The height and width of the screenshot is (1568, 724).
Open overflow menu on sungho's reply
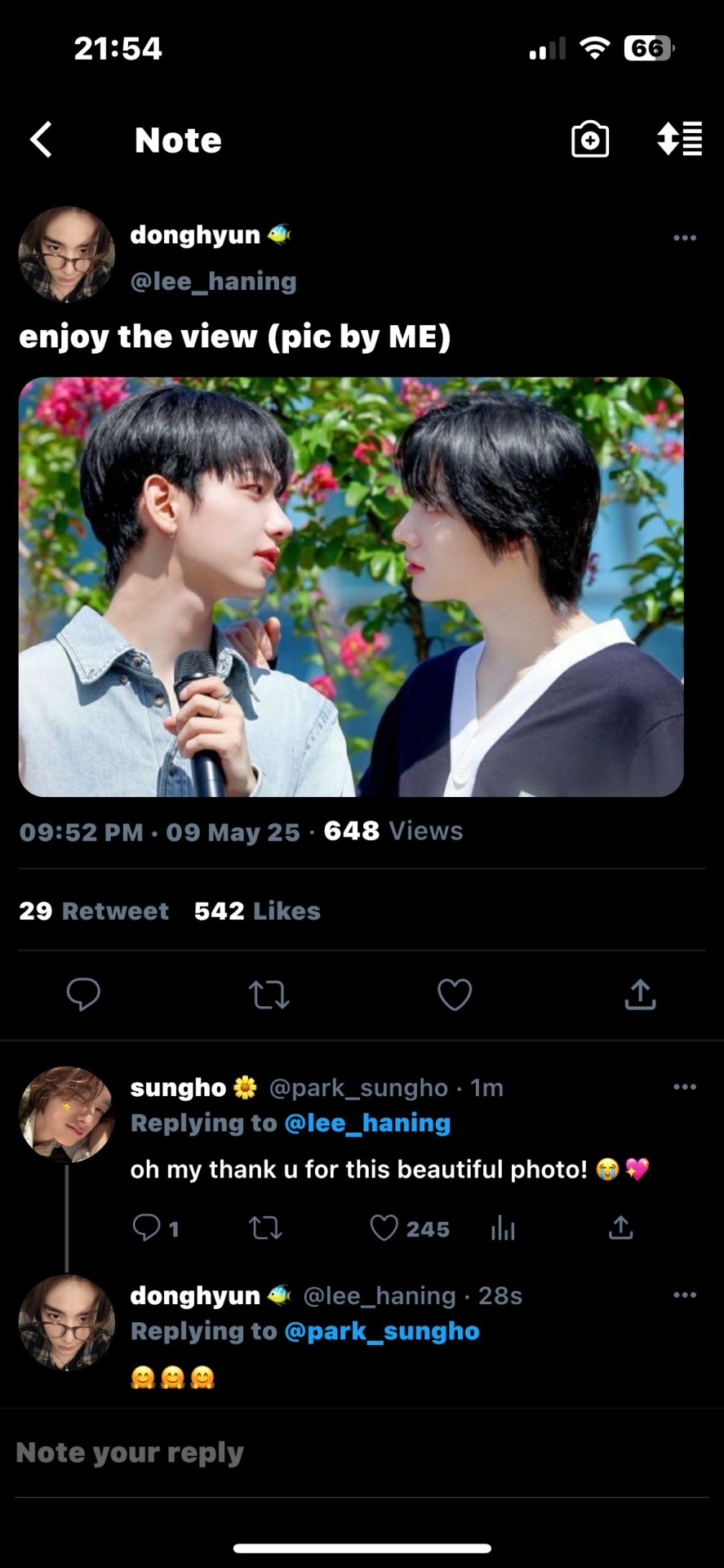pos(684,1087)
